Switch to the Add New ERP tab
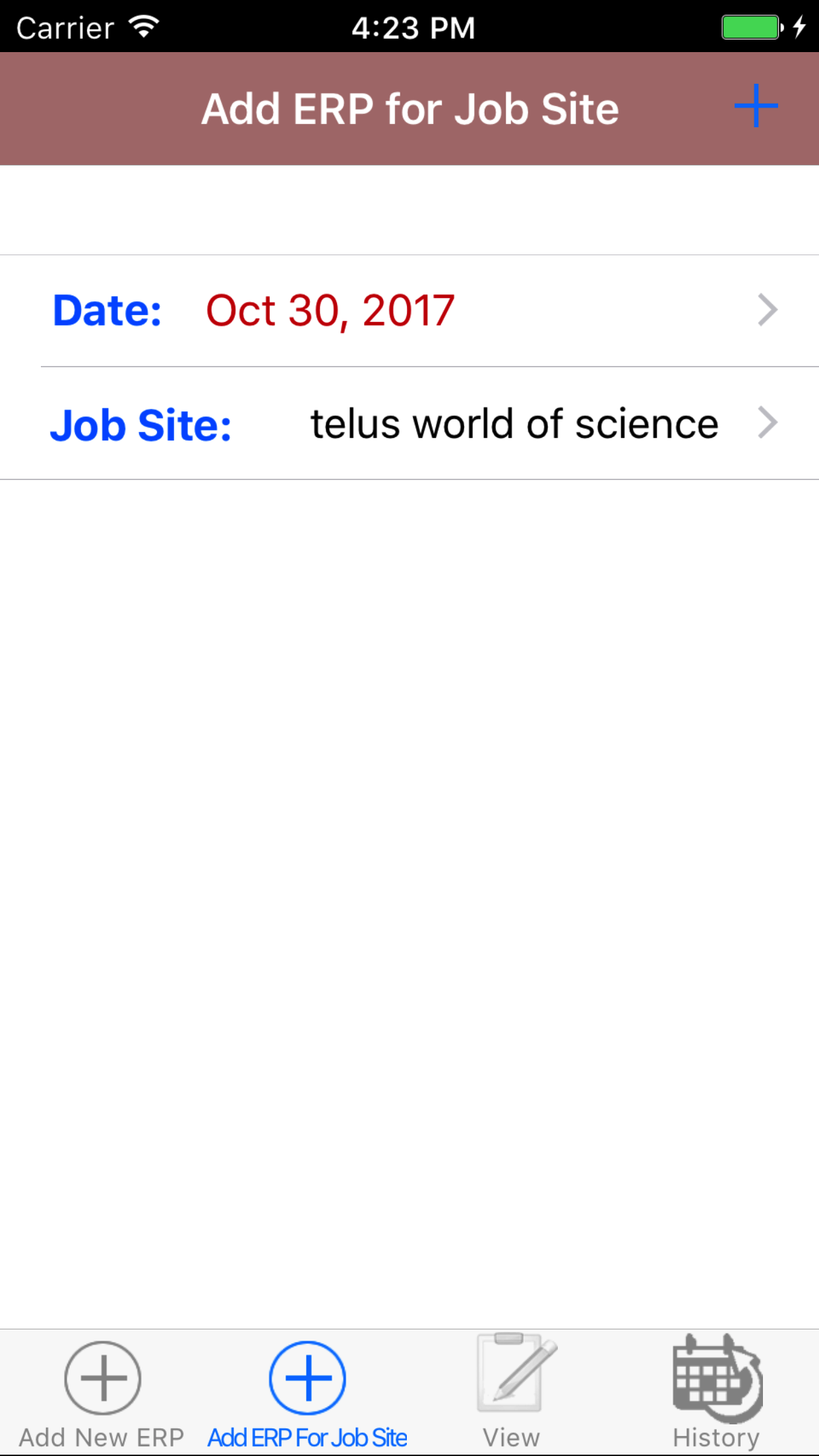 pyautogui.click(x=102, y=1393)
